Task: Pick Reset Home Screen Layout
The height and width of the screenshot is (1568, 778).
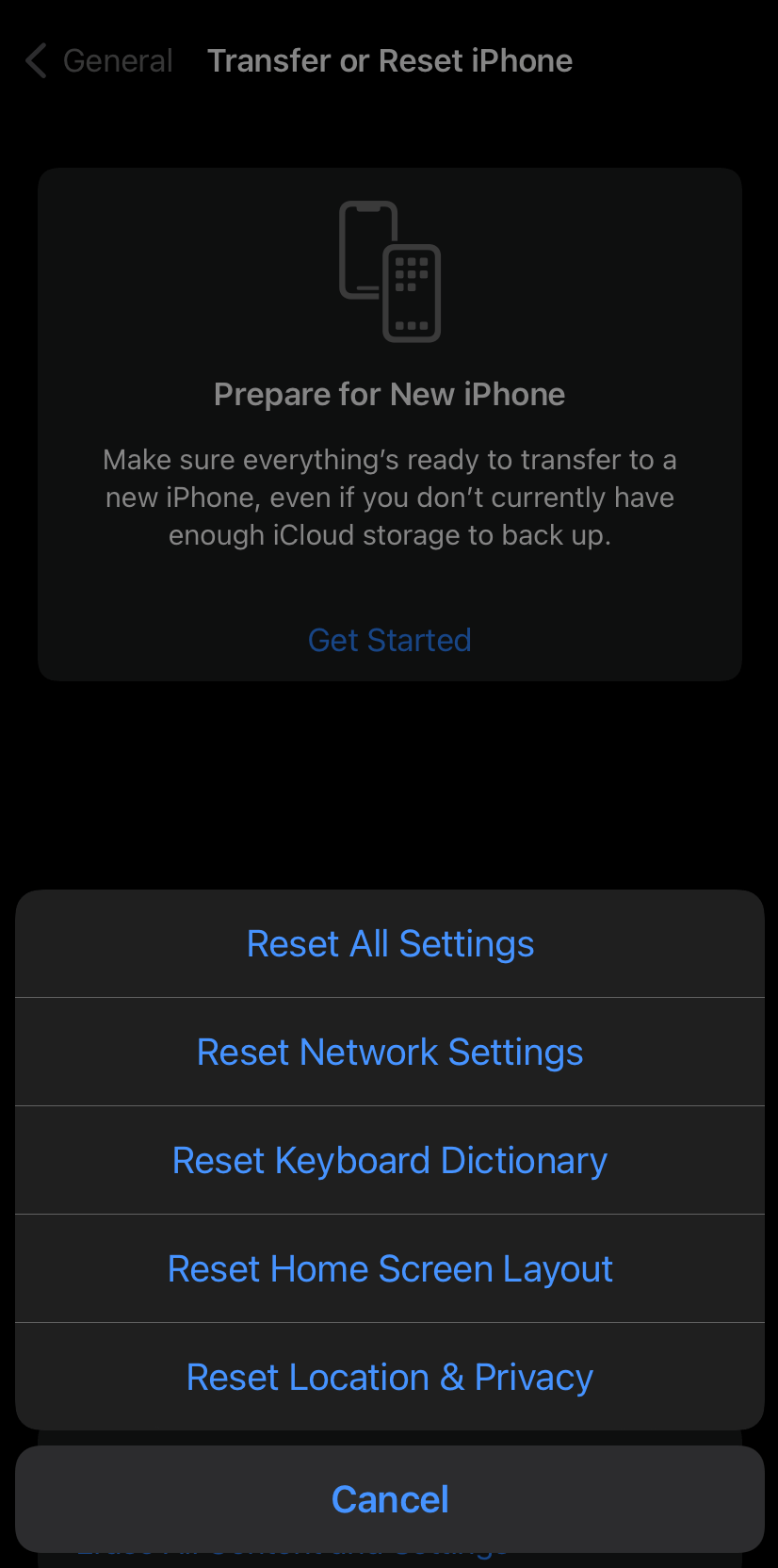Action: [390, 1269]
